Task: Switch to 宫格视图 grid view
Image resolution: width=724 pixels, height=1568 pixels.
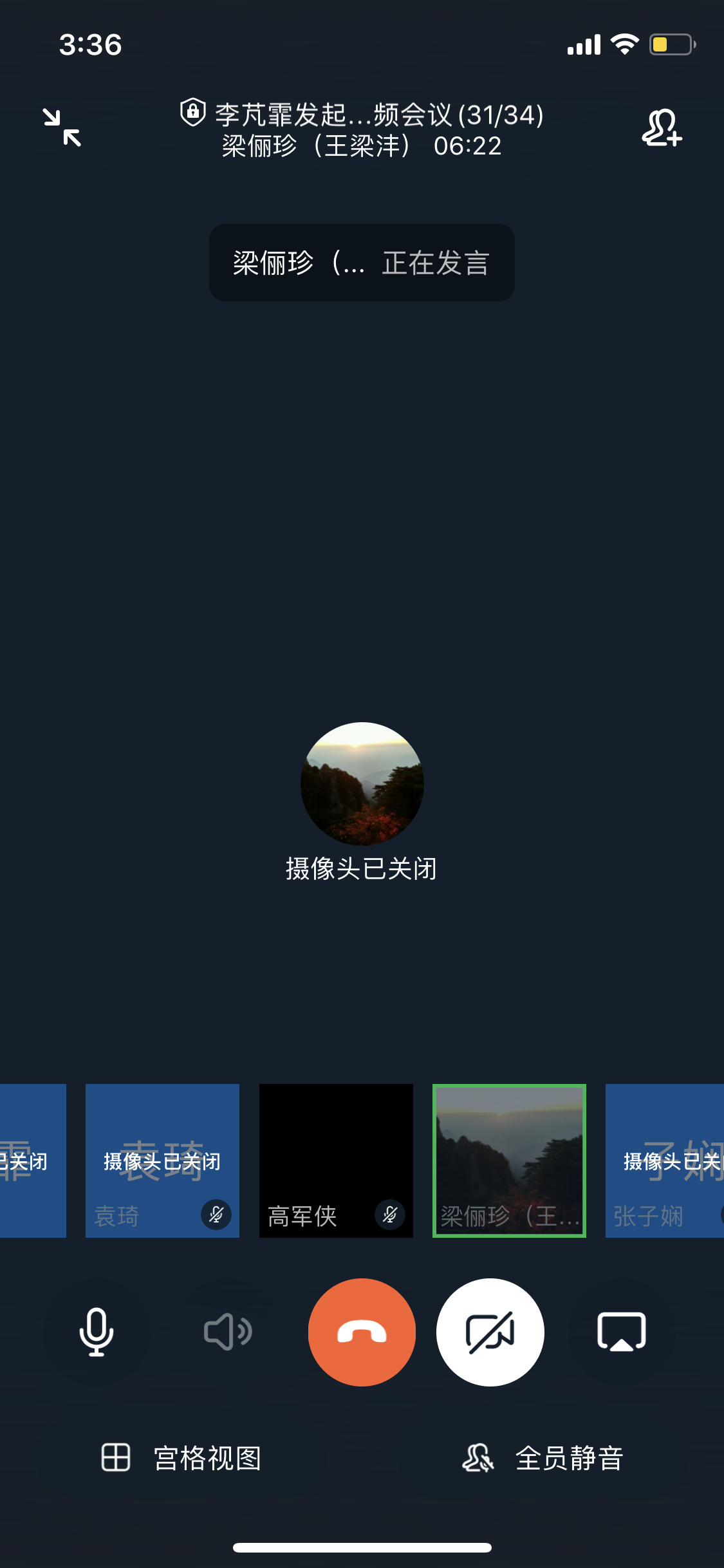Action: point(181,1458)
